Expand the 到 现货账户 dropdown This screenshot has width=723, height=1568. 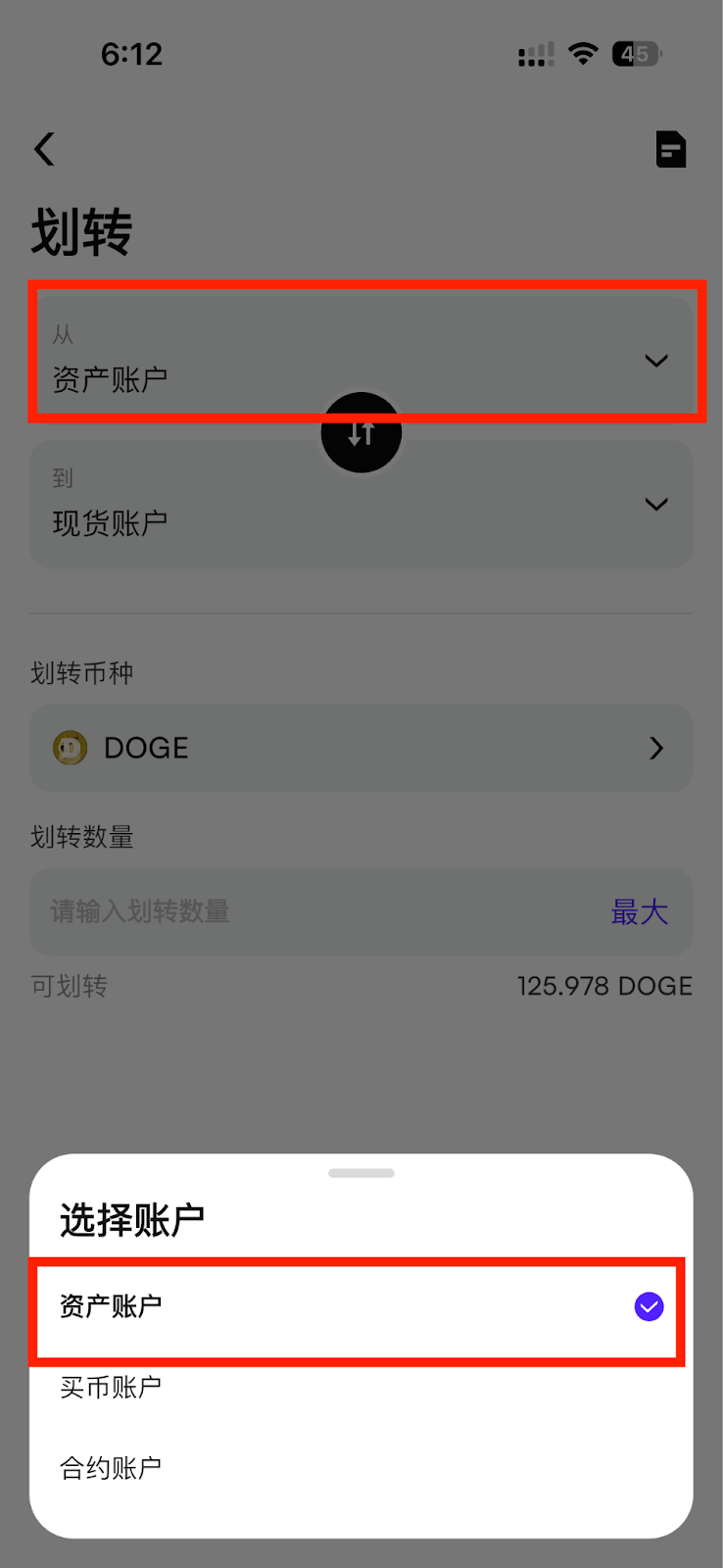click(361, 504)
